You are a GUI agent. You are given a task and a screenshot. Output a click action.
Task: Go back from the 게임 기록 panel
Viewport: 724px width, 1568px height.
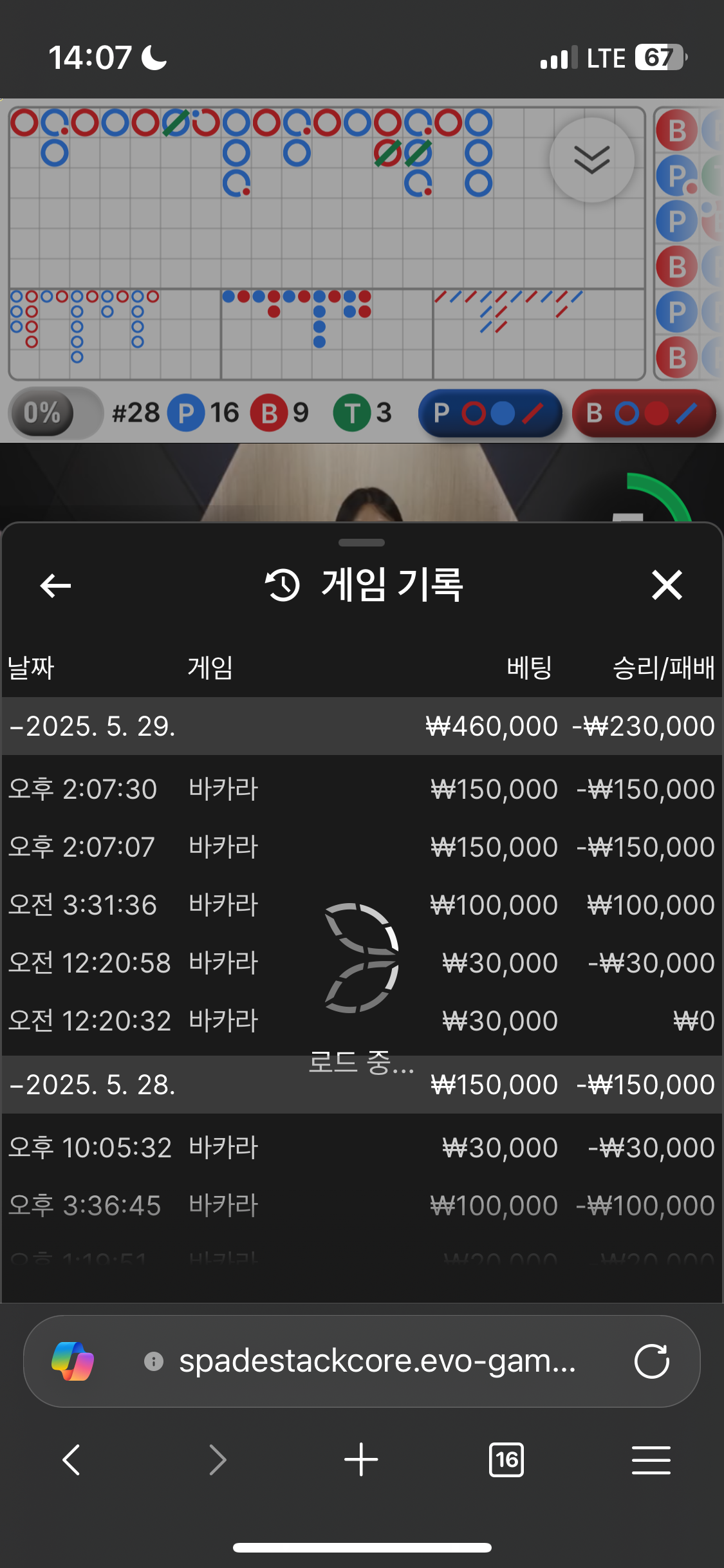pyautogui.click(x=55, y=585)
